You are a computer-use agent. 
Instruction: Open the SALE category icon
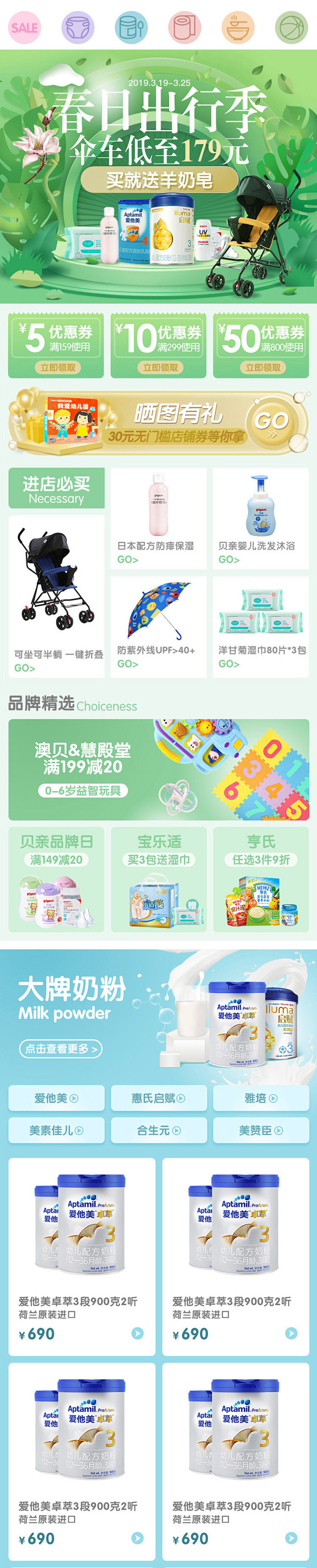click(x=25, y=27)
